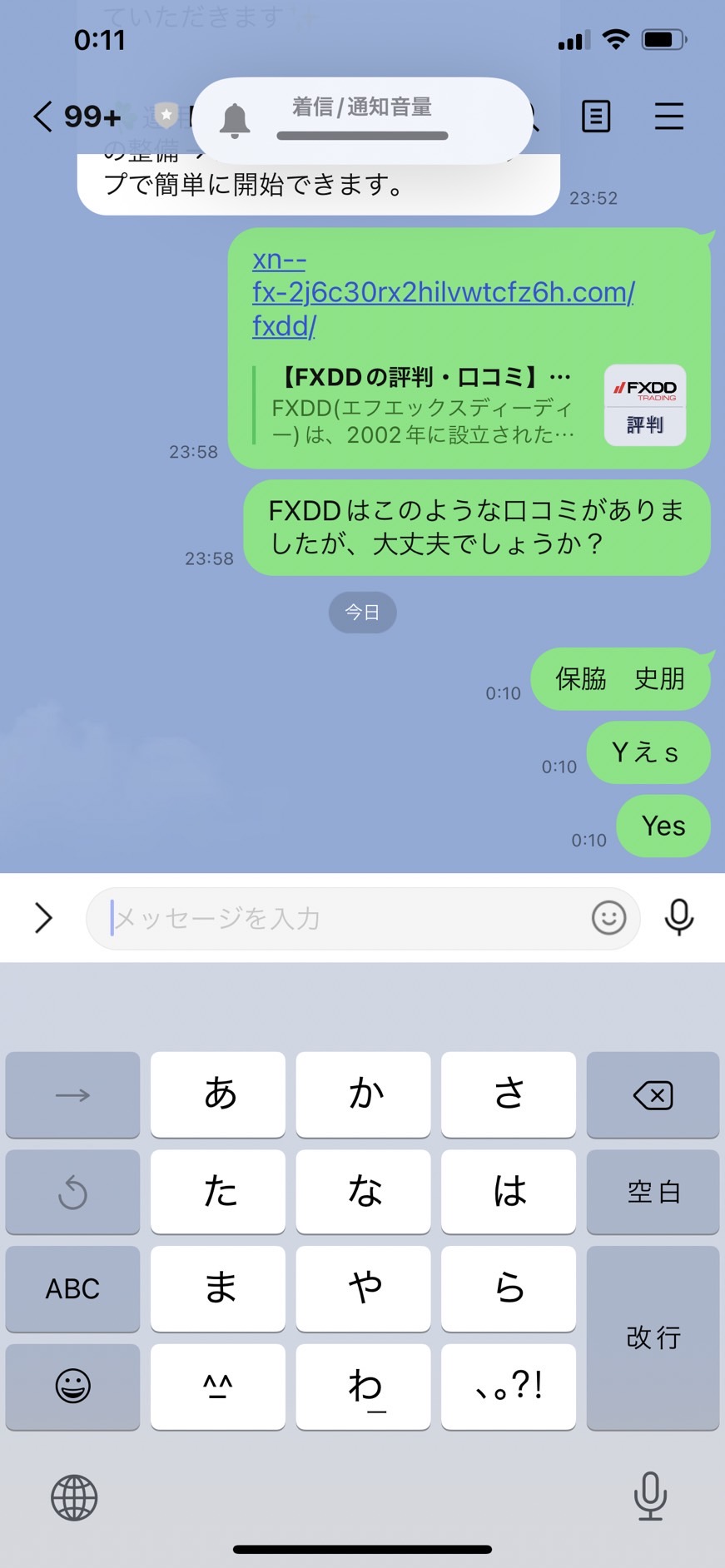Open the notes icon in the header
This screenshot has width=725, height=1568.
[596, 117]
